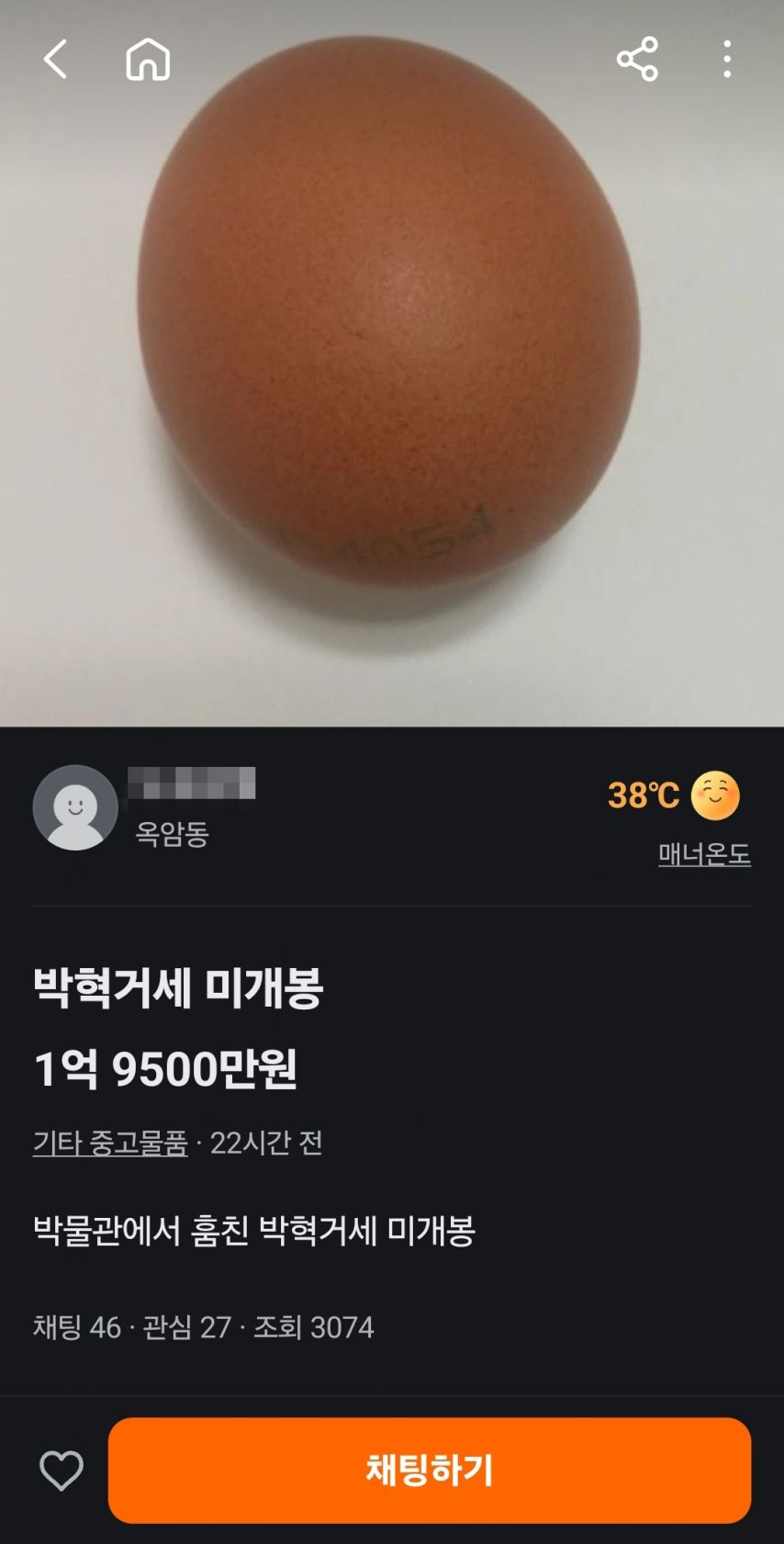Open the seller profile in 옥암동

point(75,807)
